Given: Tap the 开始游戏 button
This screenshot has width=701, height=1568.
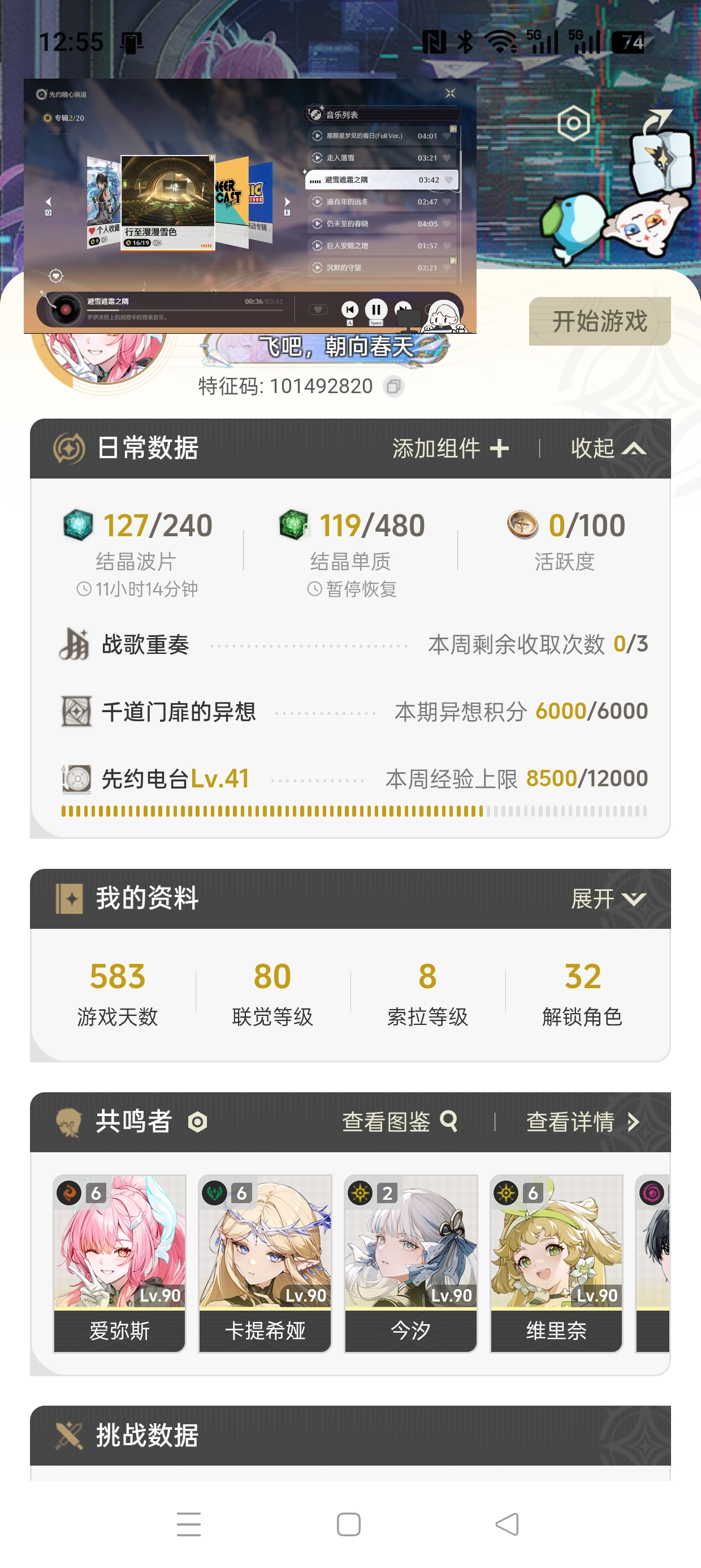Looking at the screenshot, I should tap(599, 321).
